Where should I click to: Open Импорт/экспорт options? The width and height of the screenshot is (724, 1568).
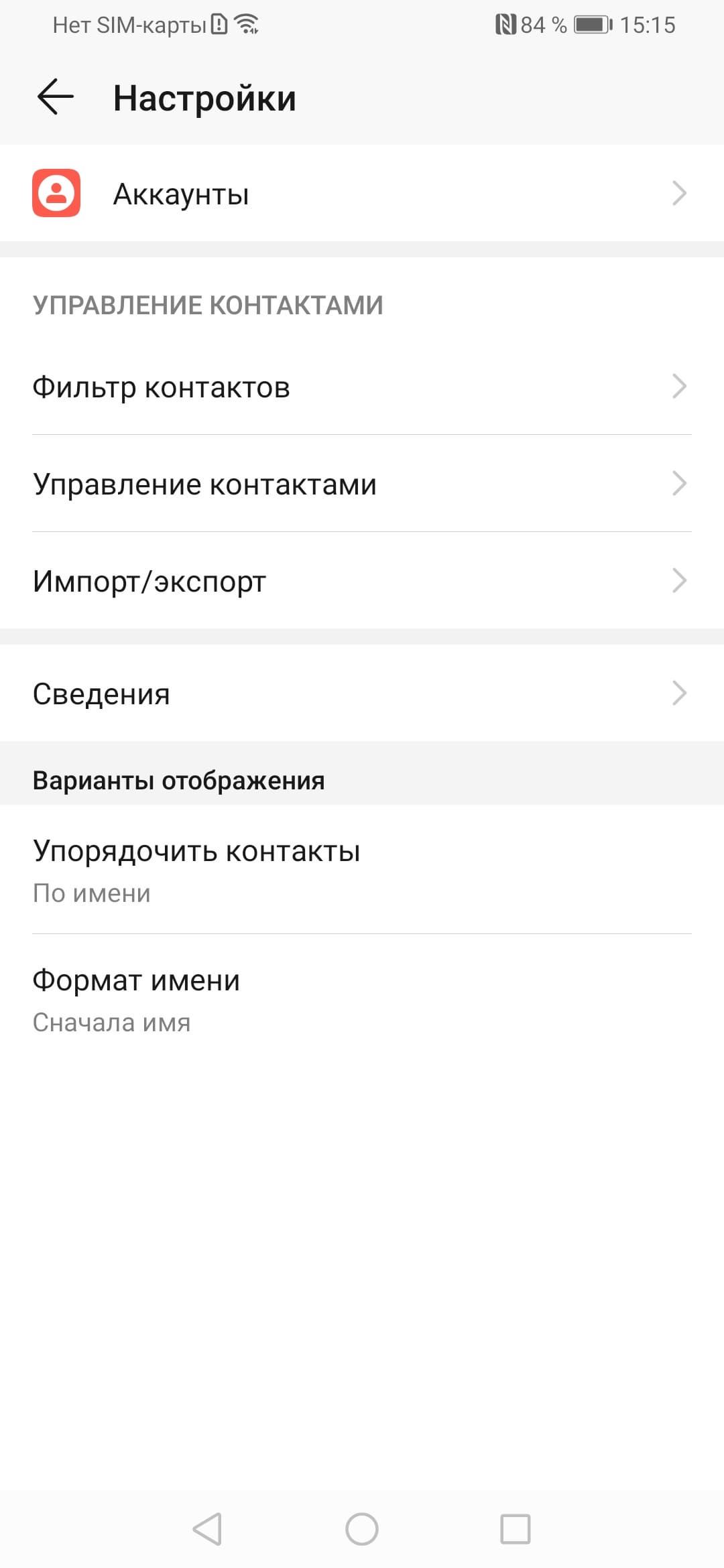(x=362, y=581)
